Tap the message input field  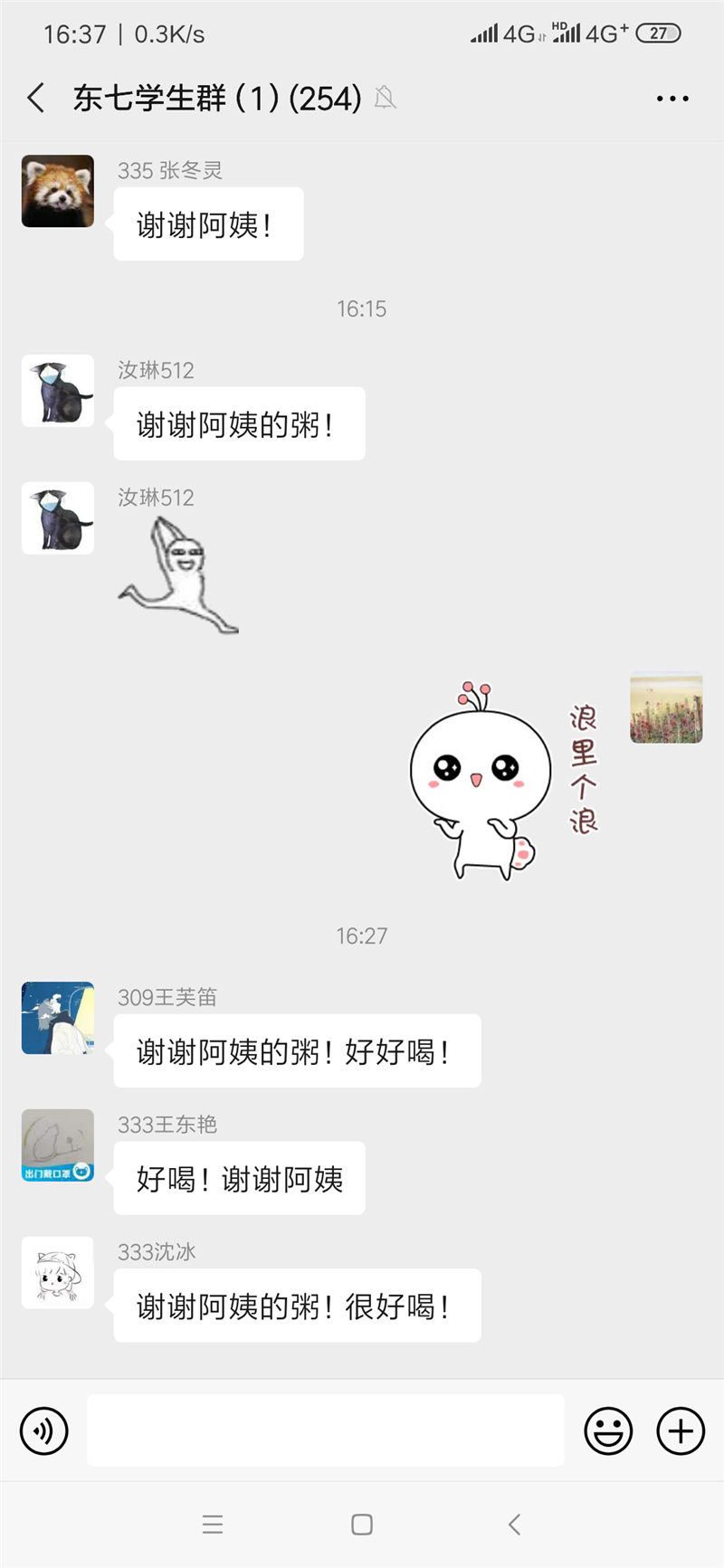coord(324,1430)
